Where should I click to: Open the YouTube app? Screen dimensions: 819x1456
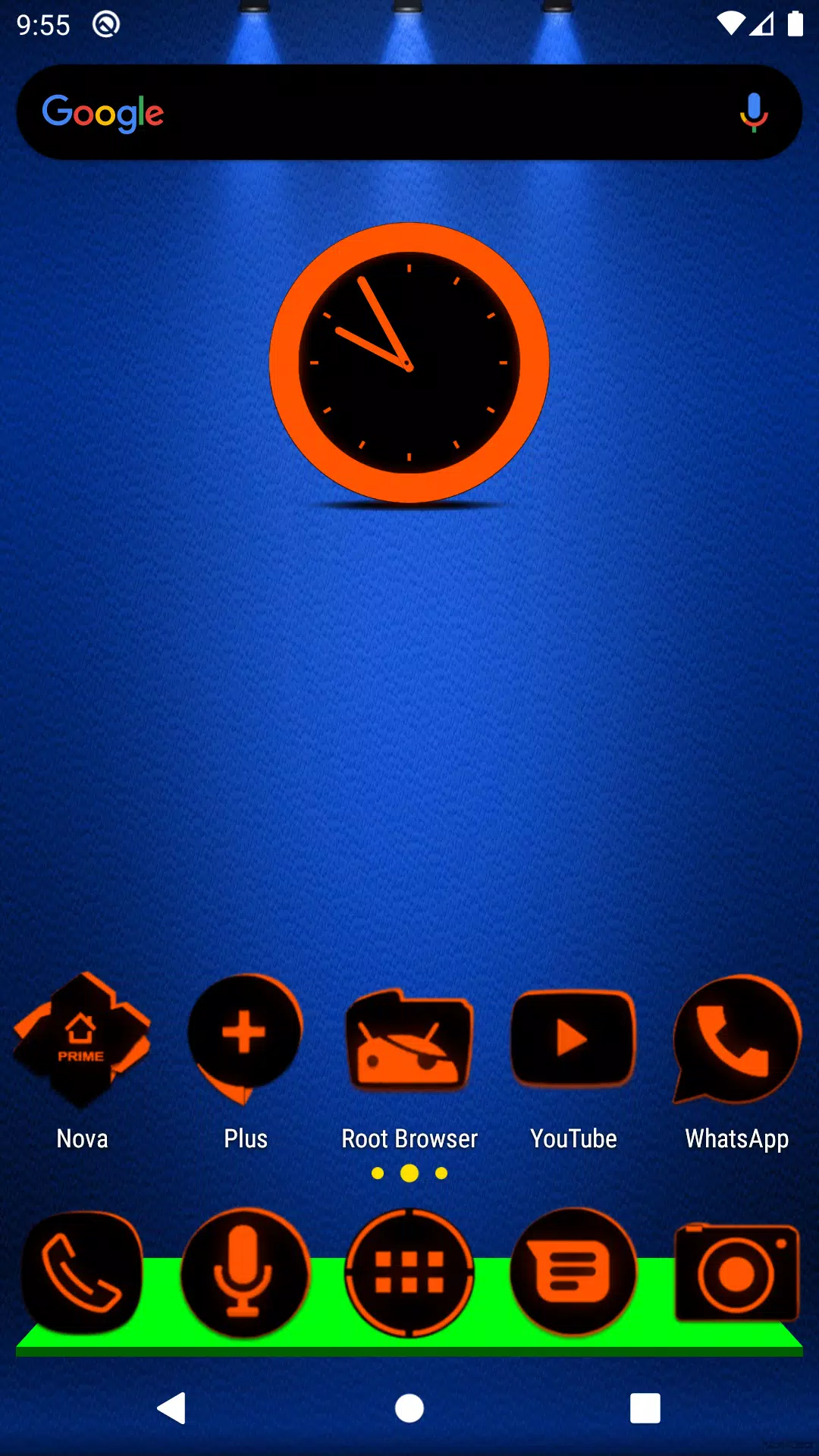click(573, 1039)
